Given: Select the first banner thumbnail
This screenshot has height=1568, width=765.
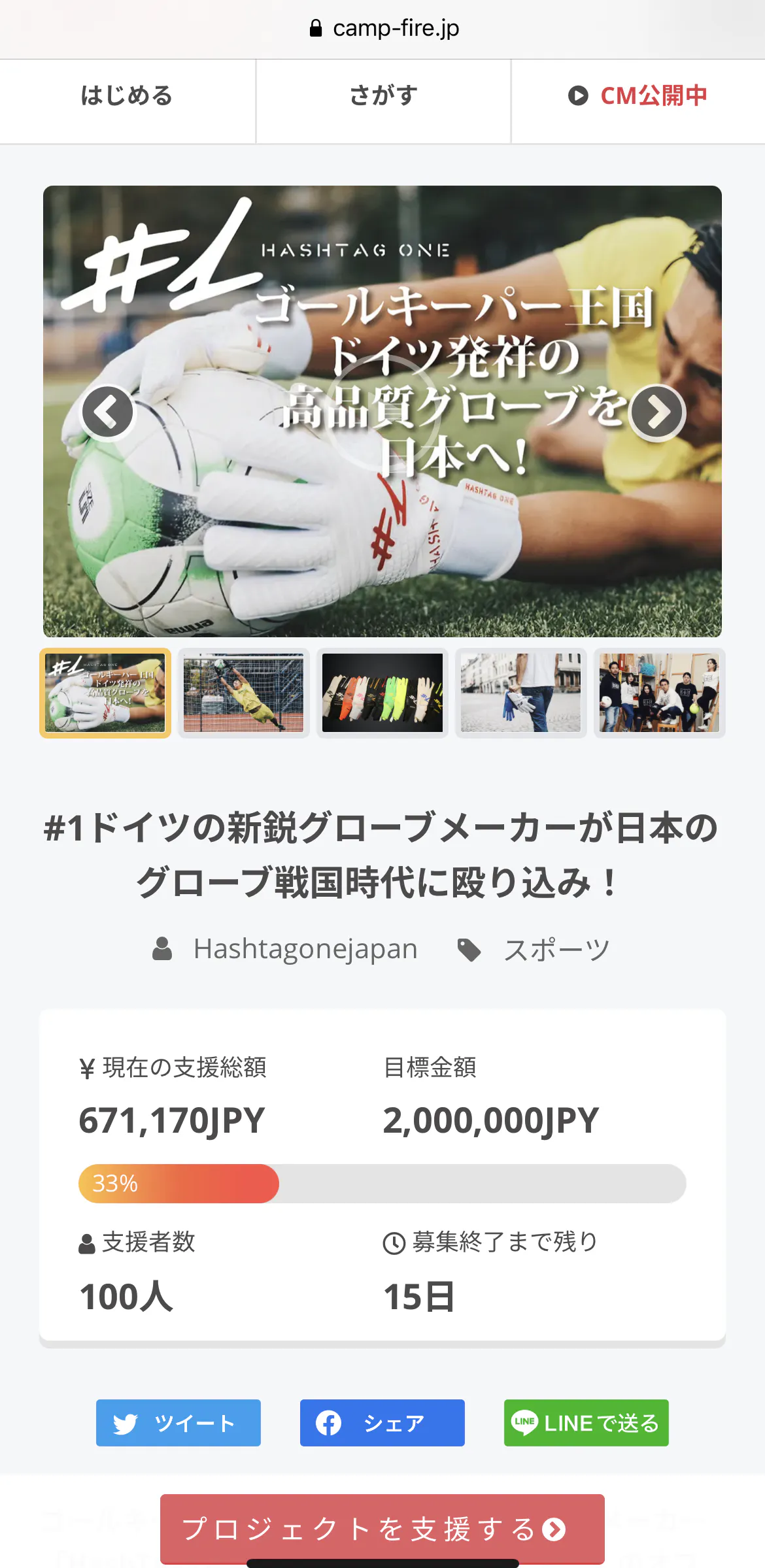Looking at the screenshot, I should [105, 693].
